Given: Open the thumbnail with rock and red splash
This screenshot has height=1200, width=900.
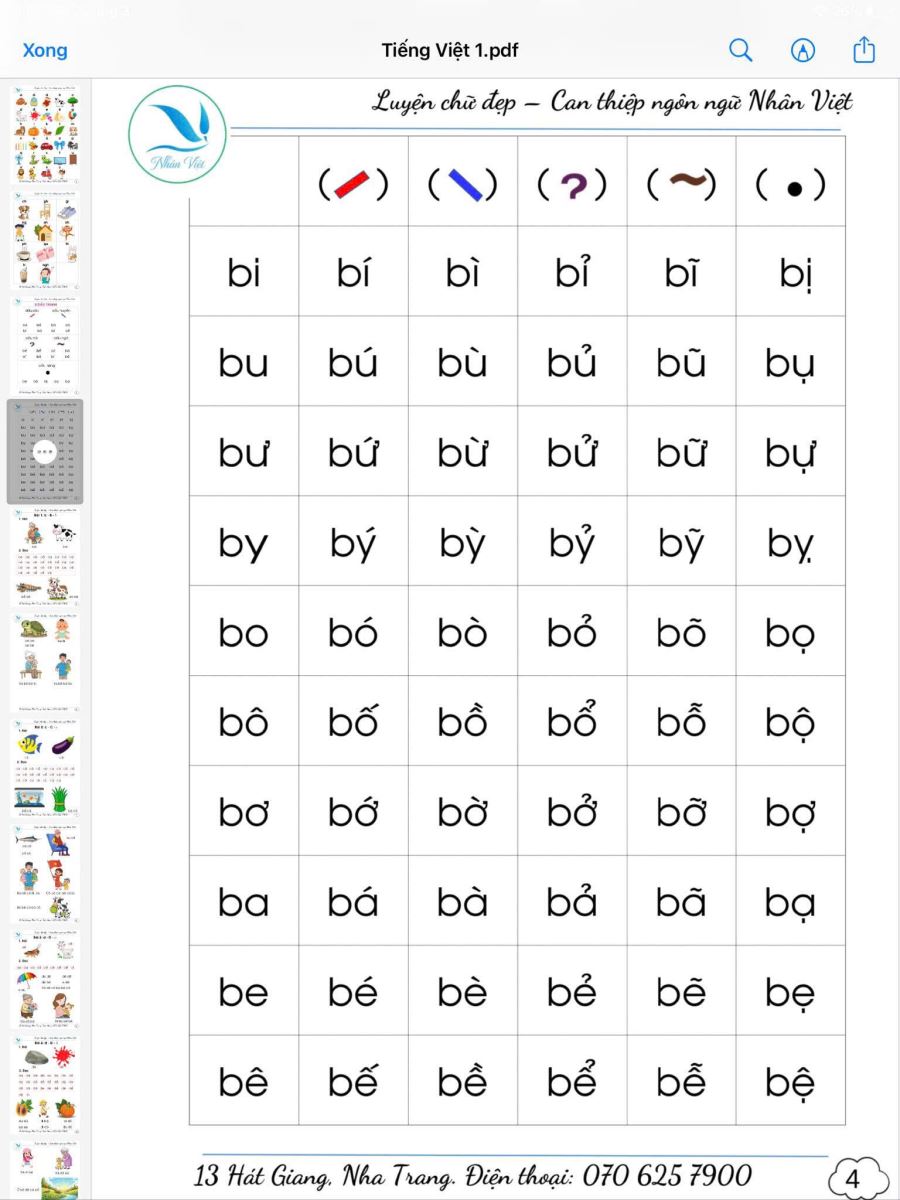Looking at the screenshot, I should [45, 1085].
